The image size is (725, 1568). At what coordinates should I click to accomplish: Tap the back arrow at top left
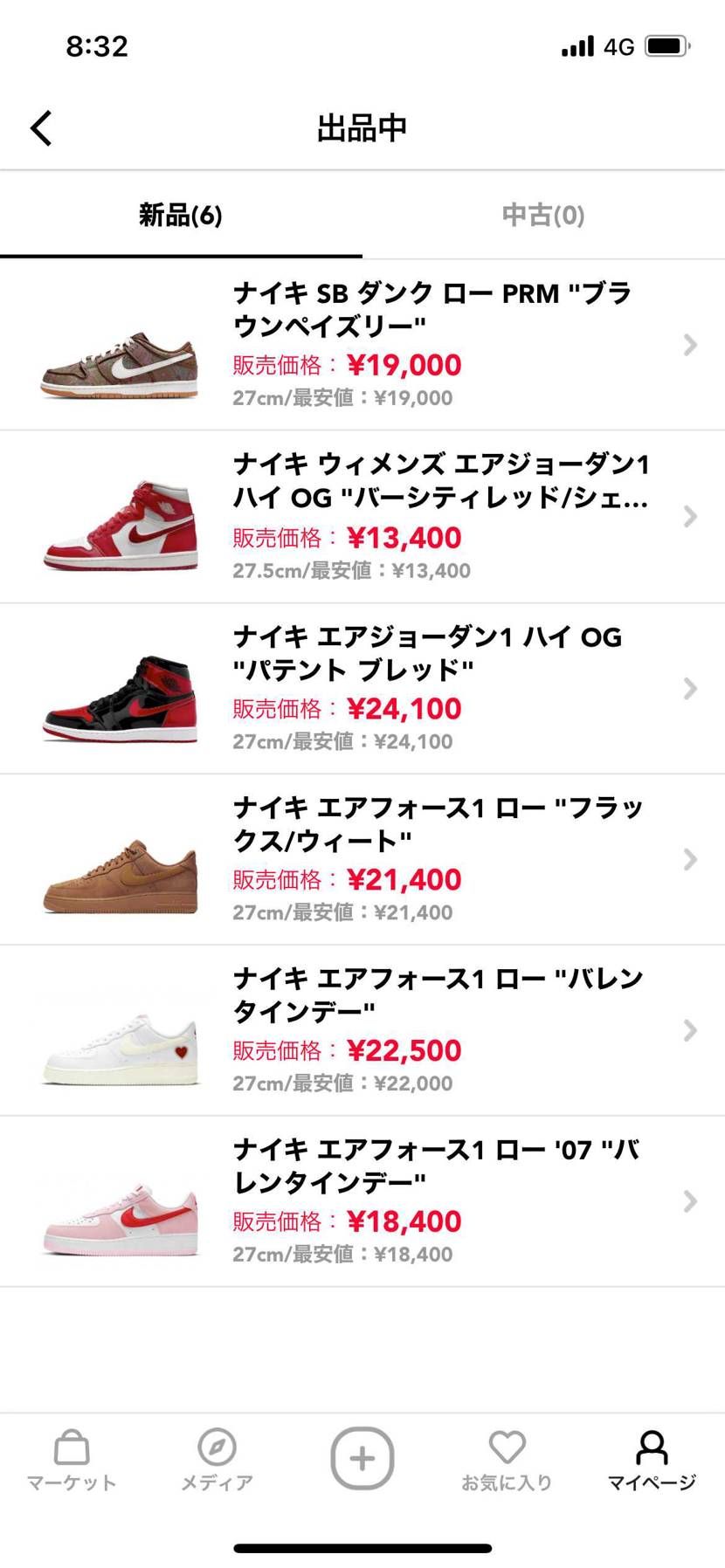pos(40,127)
